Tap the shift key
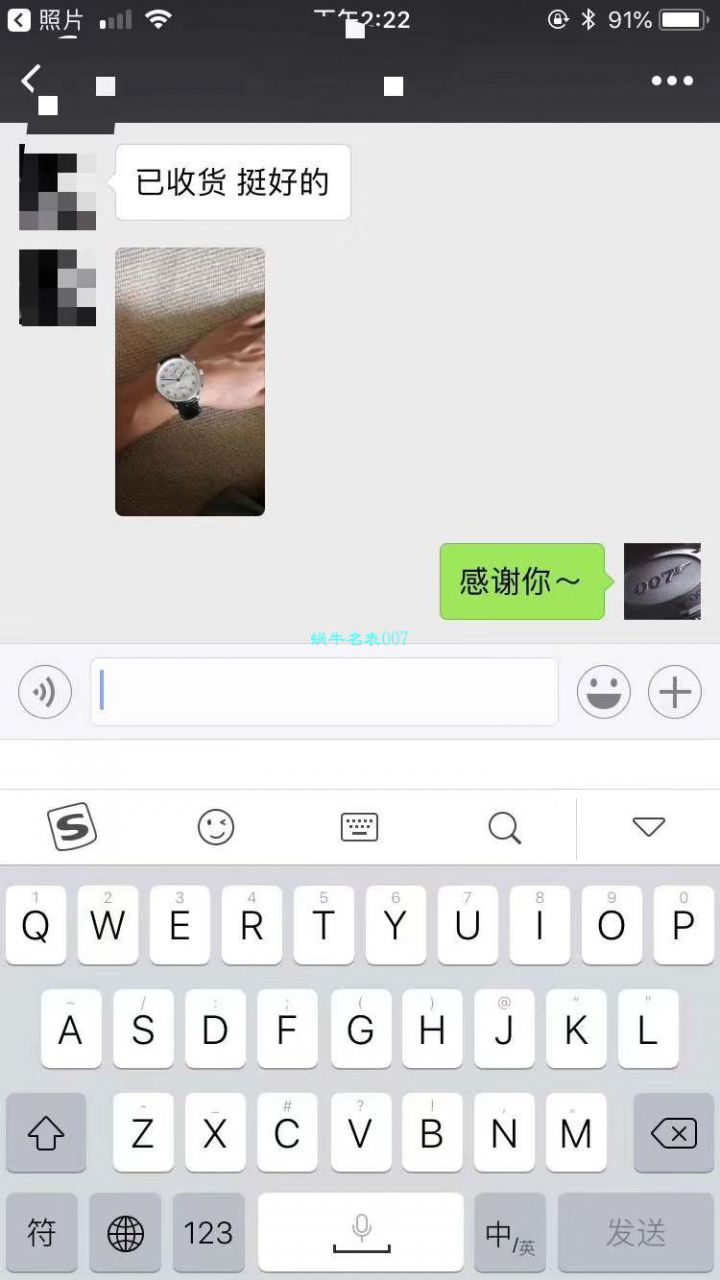The image size is (720, 1280). (46, 1133)
